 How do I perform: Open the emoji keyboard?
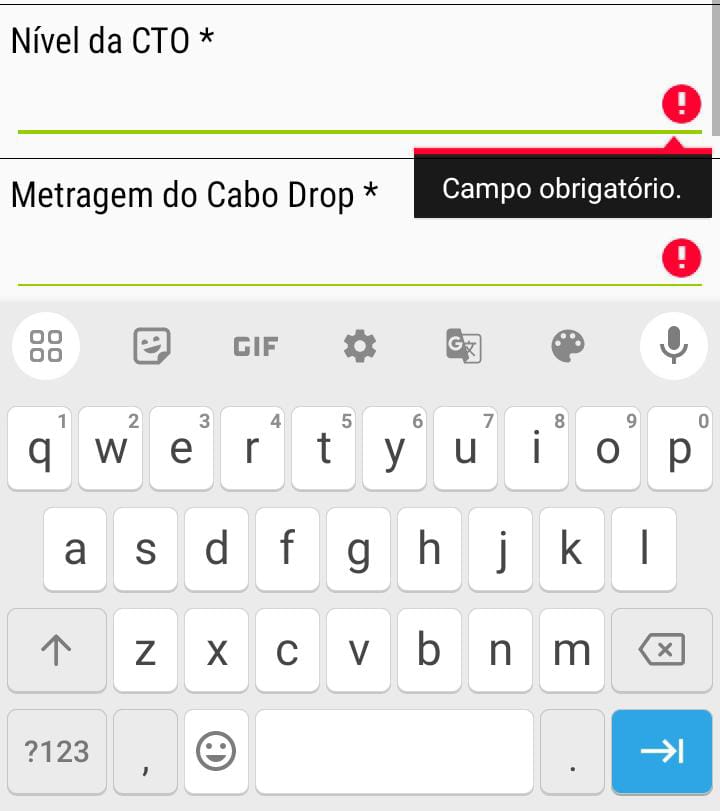[216, 752]
